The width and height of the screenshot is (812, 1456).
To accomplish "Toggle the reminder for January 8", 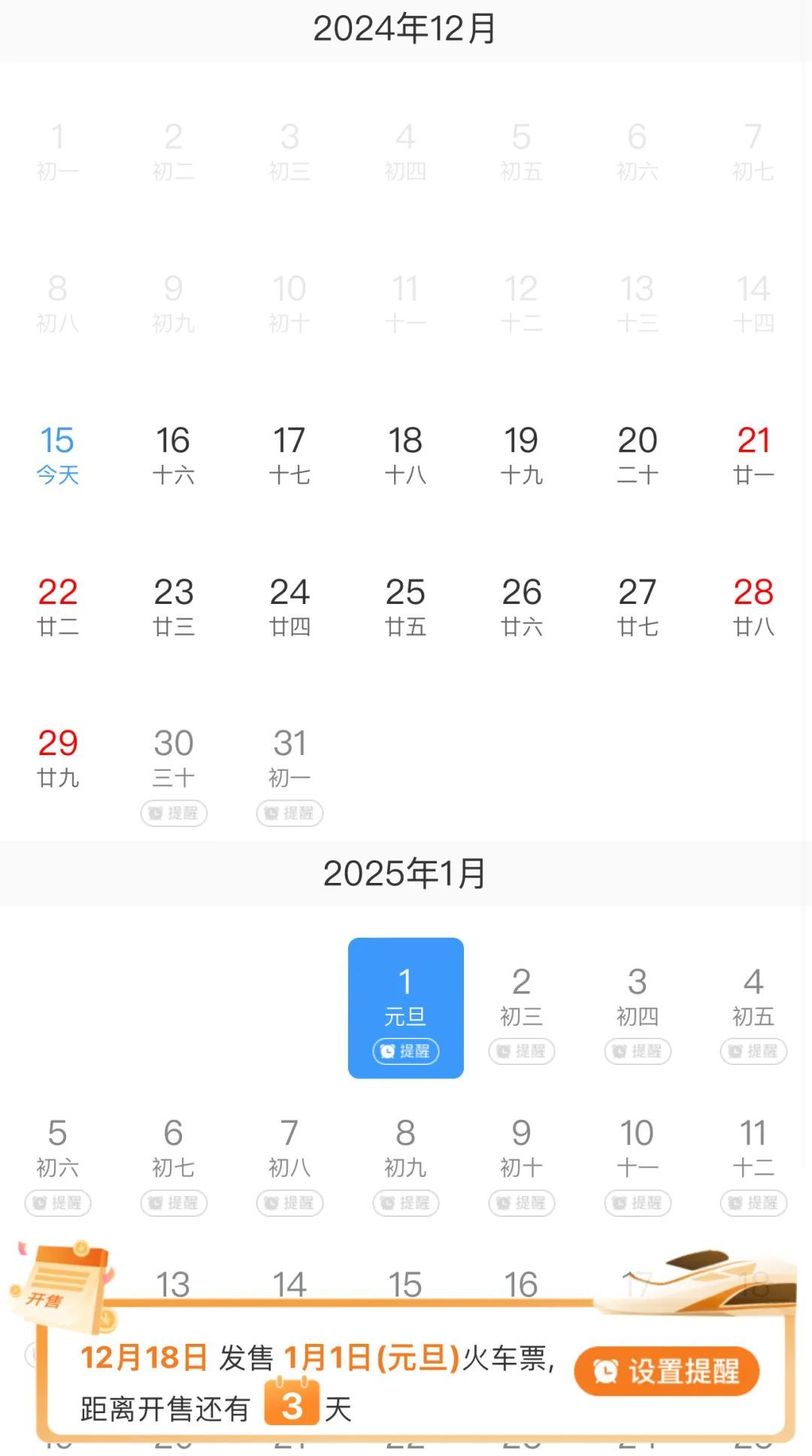I will (x=405, y=1203).
